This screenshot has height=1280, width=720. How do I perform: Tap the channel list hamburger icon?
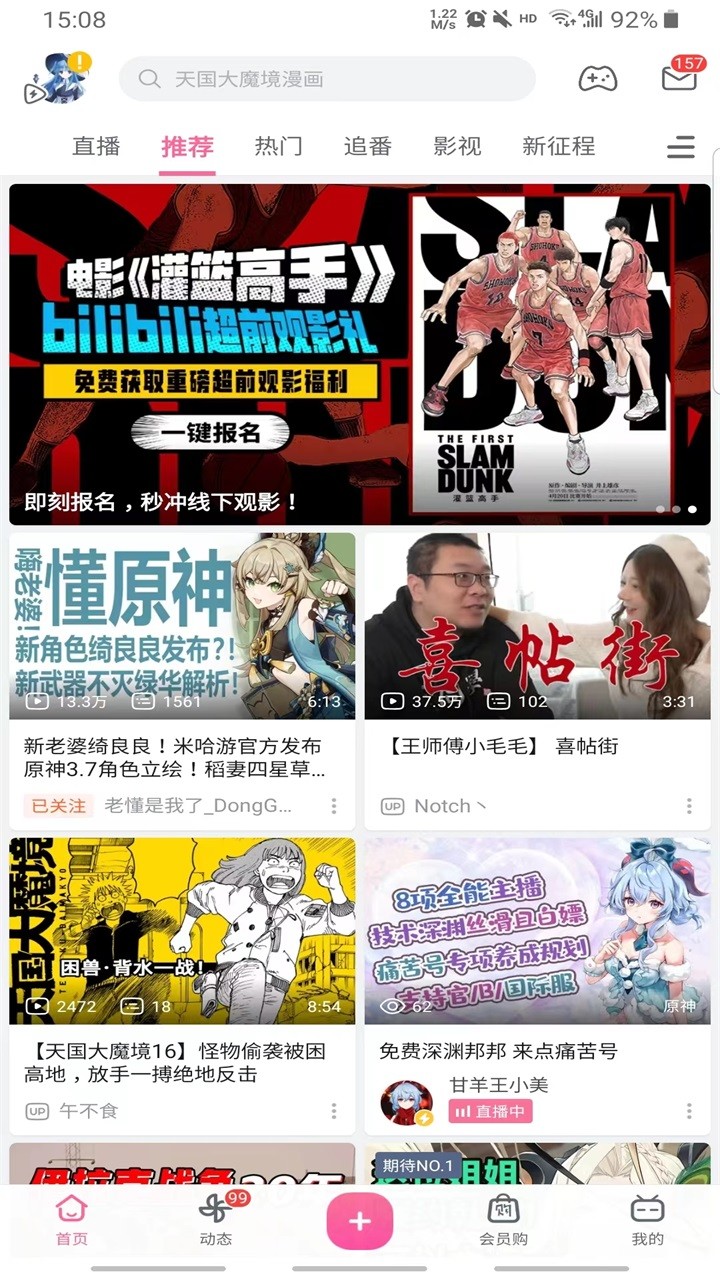681,147
